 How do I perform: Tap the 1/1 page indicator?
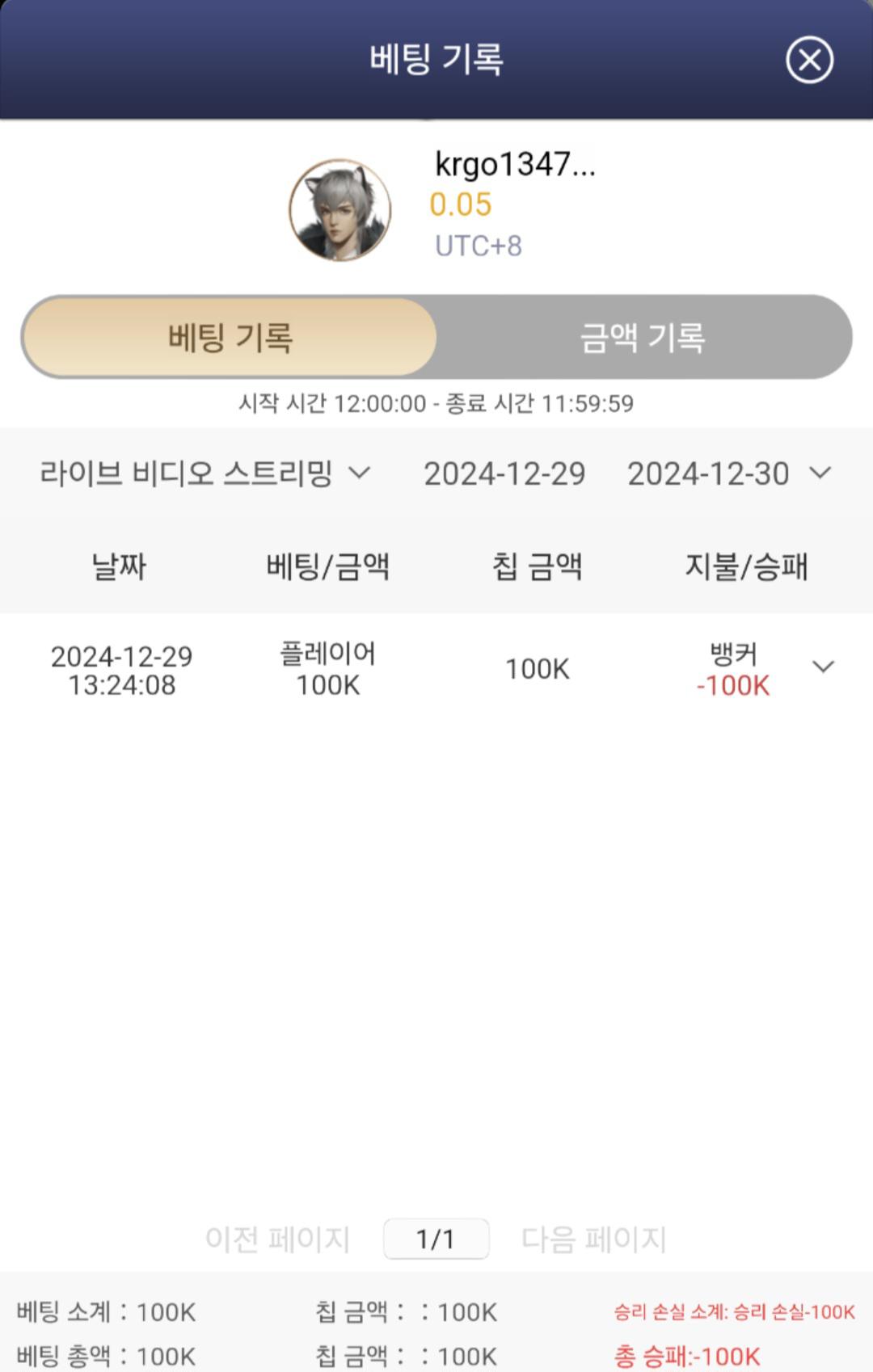436,1239
